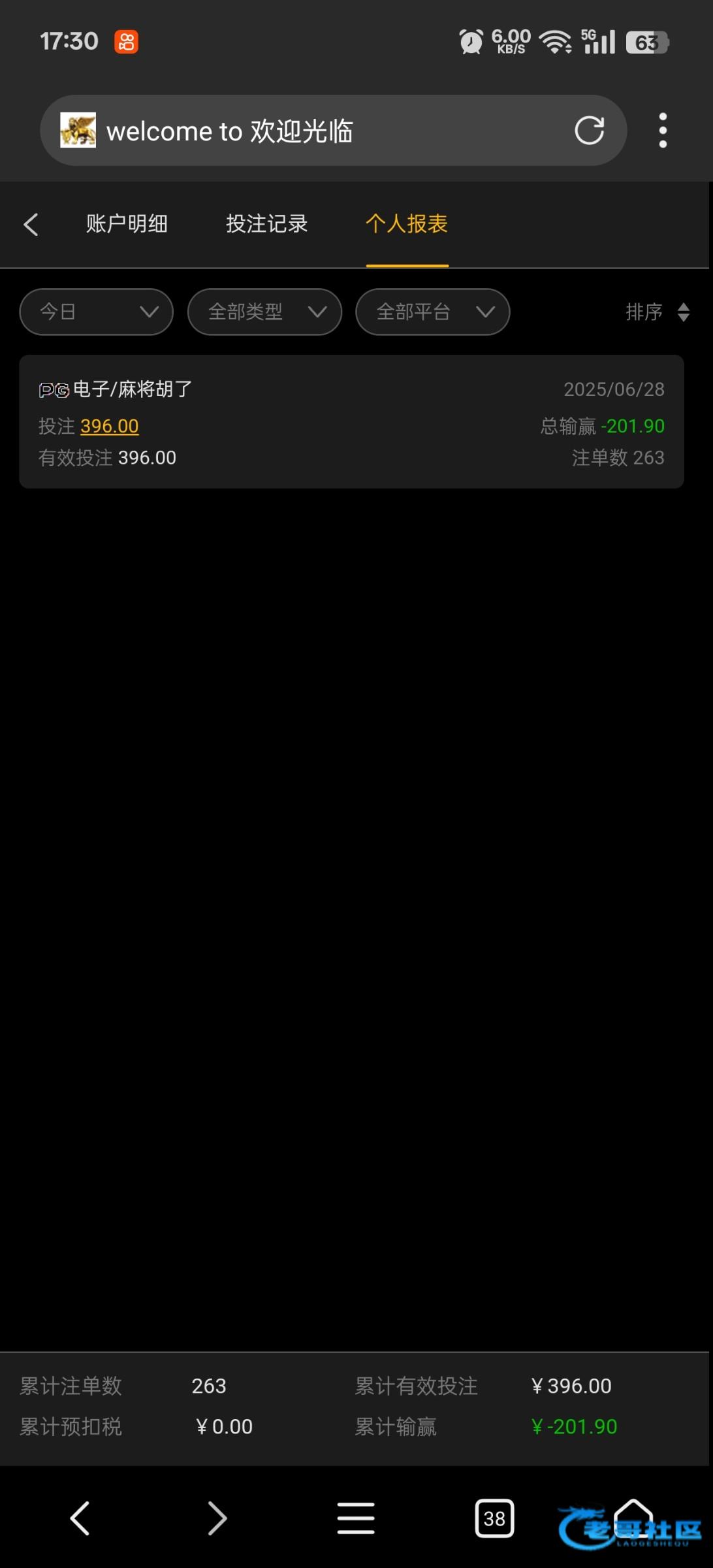Open the tab switcher showing 38
Screen dimensions: 713x1568
click(494, 1518)
